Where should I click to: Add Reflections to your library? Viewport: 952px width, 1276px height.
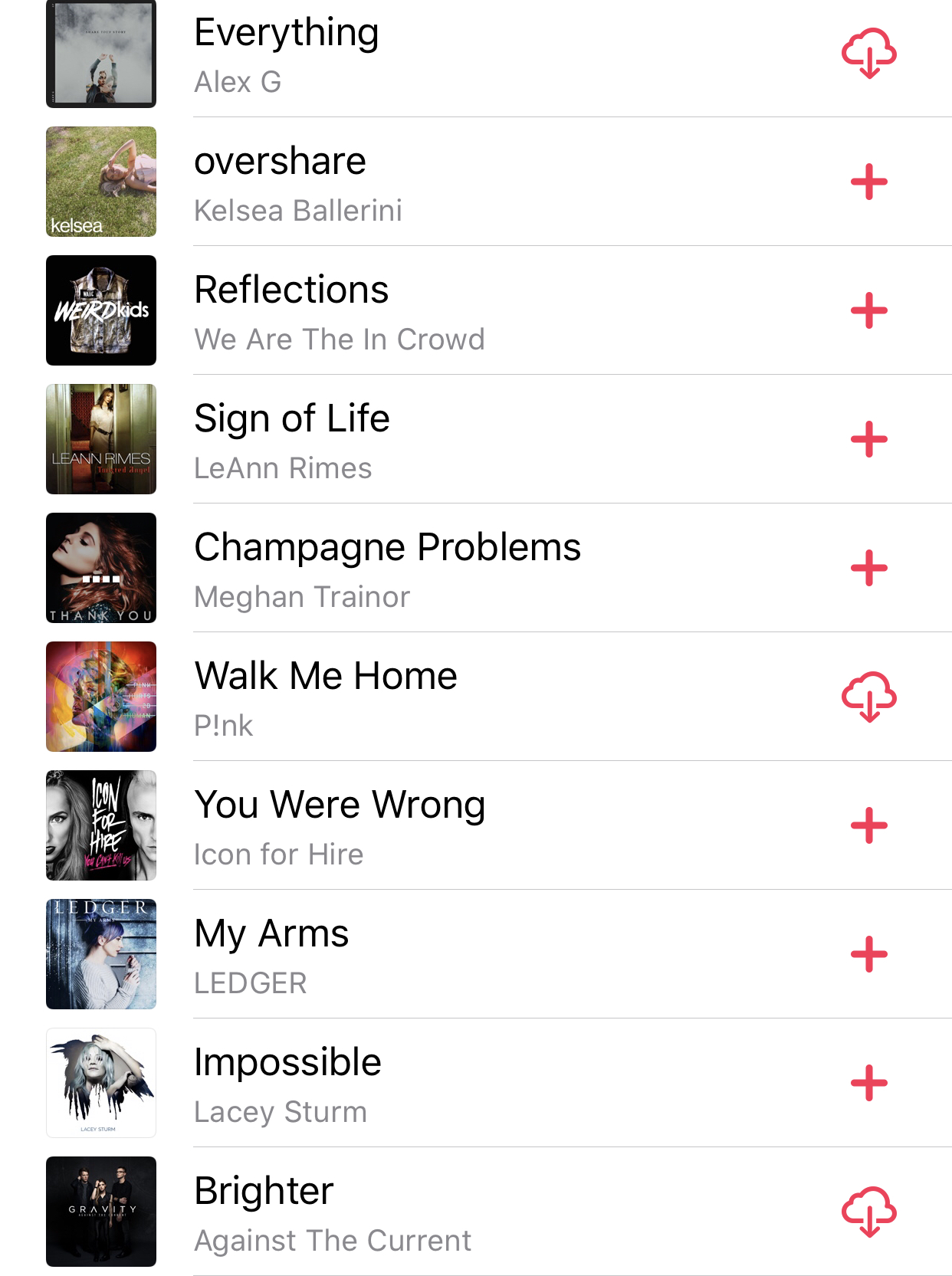(x=868, y=311)
